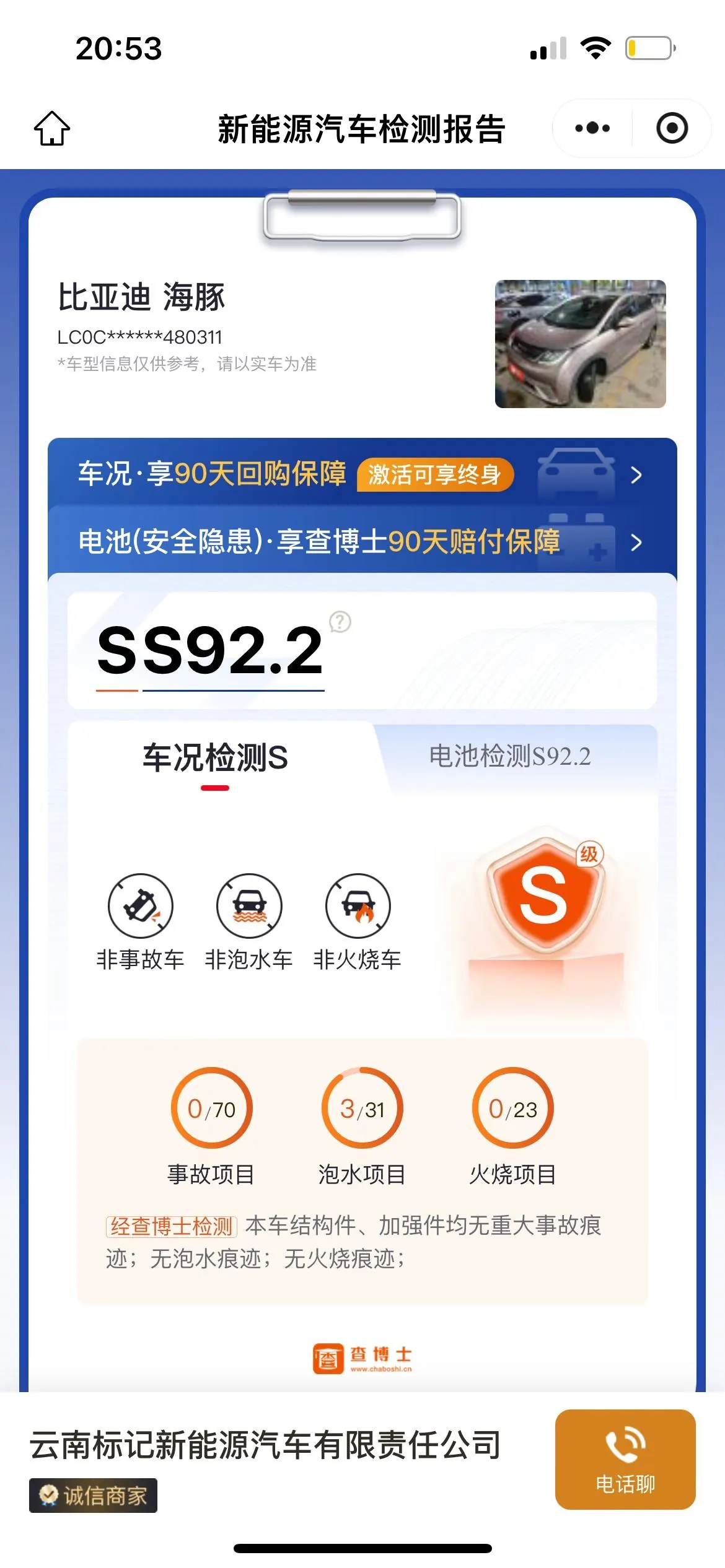This screenshot has width=725, height=1568.
Task: Switch to the 电池检测S92.2 tab
Action: [x=510, y=756]
